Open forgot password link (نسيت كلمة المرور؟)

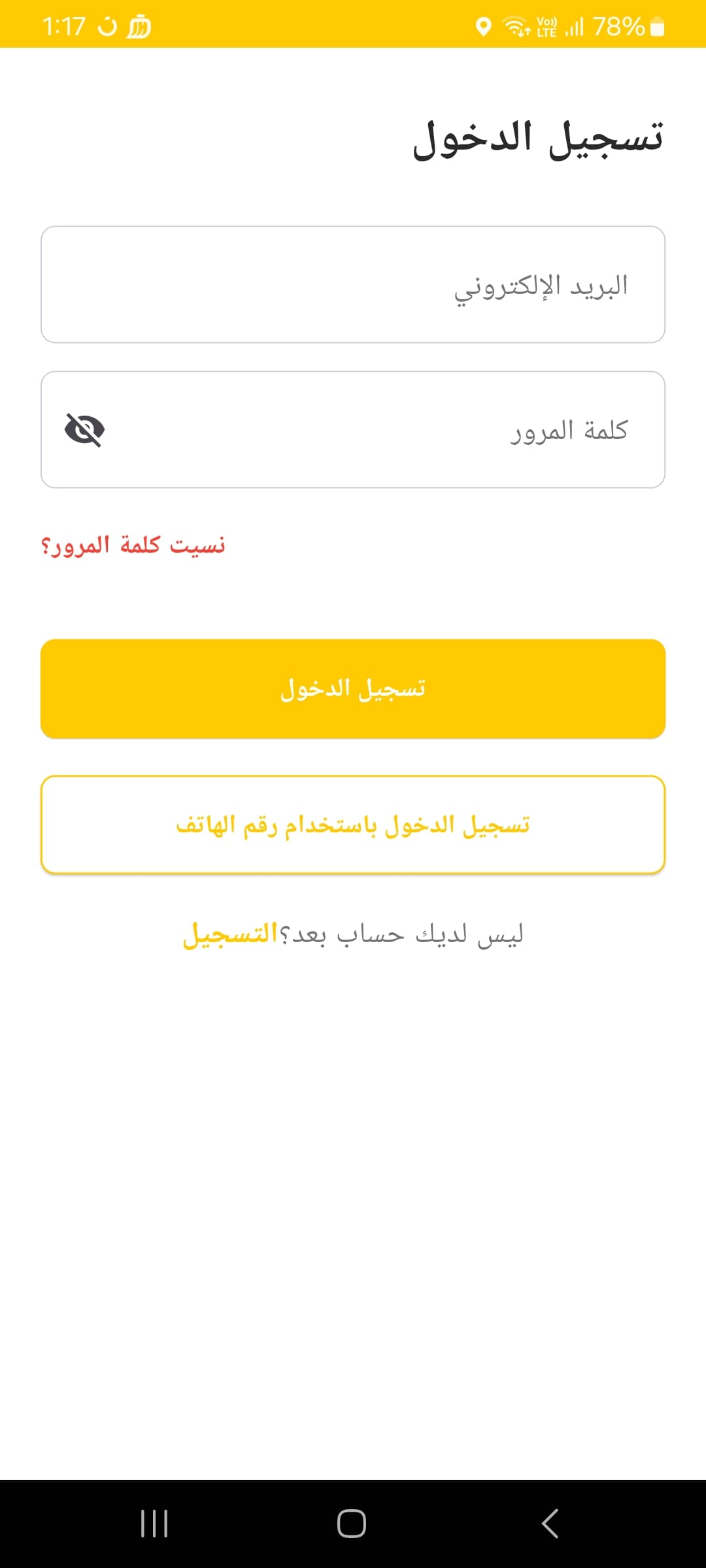133,545
